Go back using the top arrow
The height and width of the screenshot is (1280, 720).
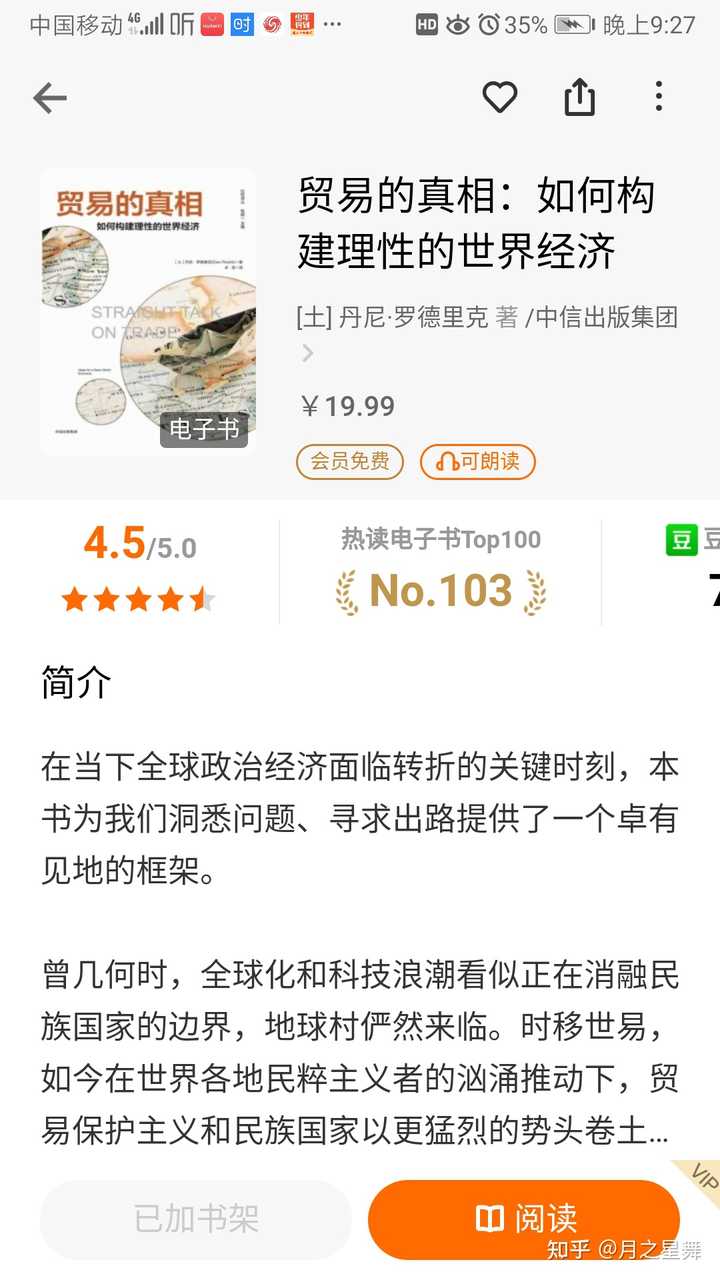click(49, 97)
